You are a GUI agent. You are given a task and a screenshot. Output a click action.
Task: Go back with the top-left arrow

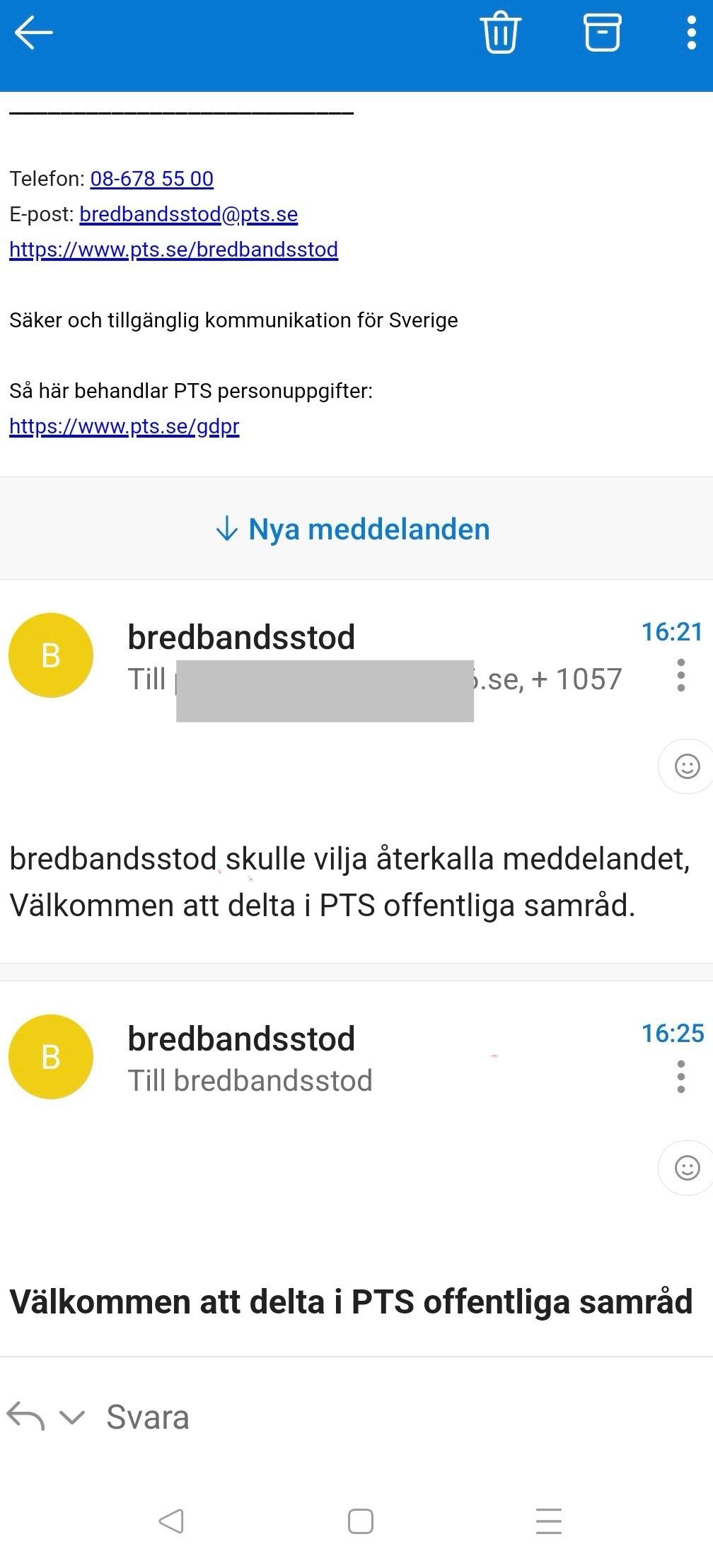click(x=33, y=33)
